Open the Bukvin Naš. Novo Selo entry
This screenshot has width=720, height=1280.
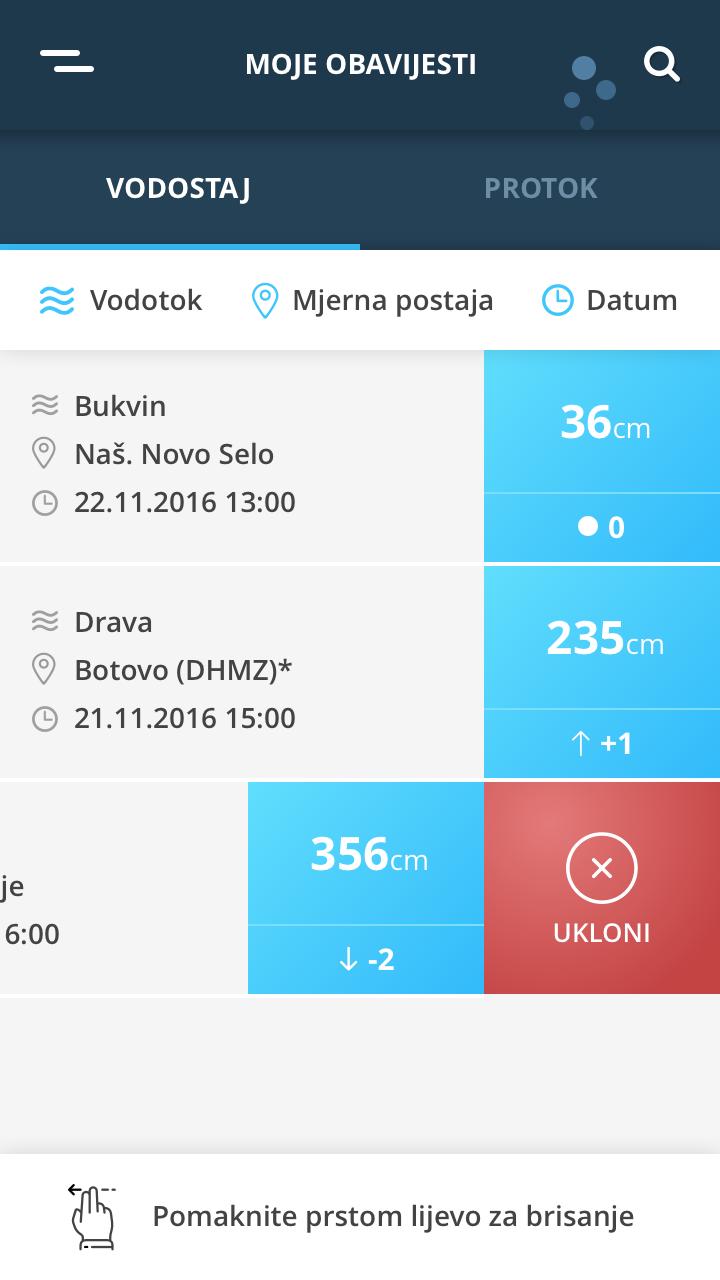240,455
